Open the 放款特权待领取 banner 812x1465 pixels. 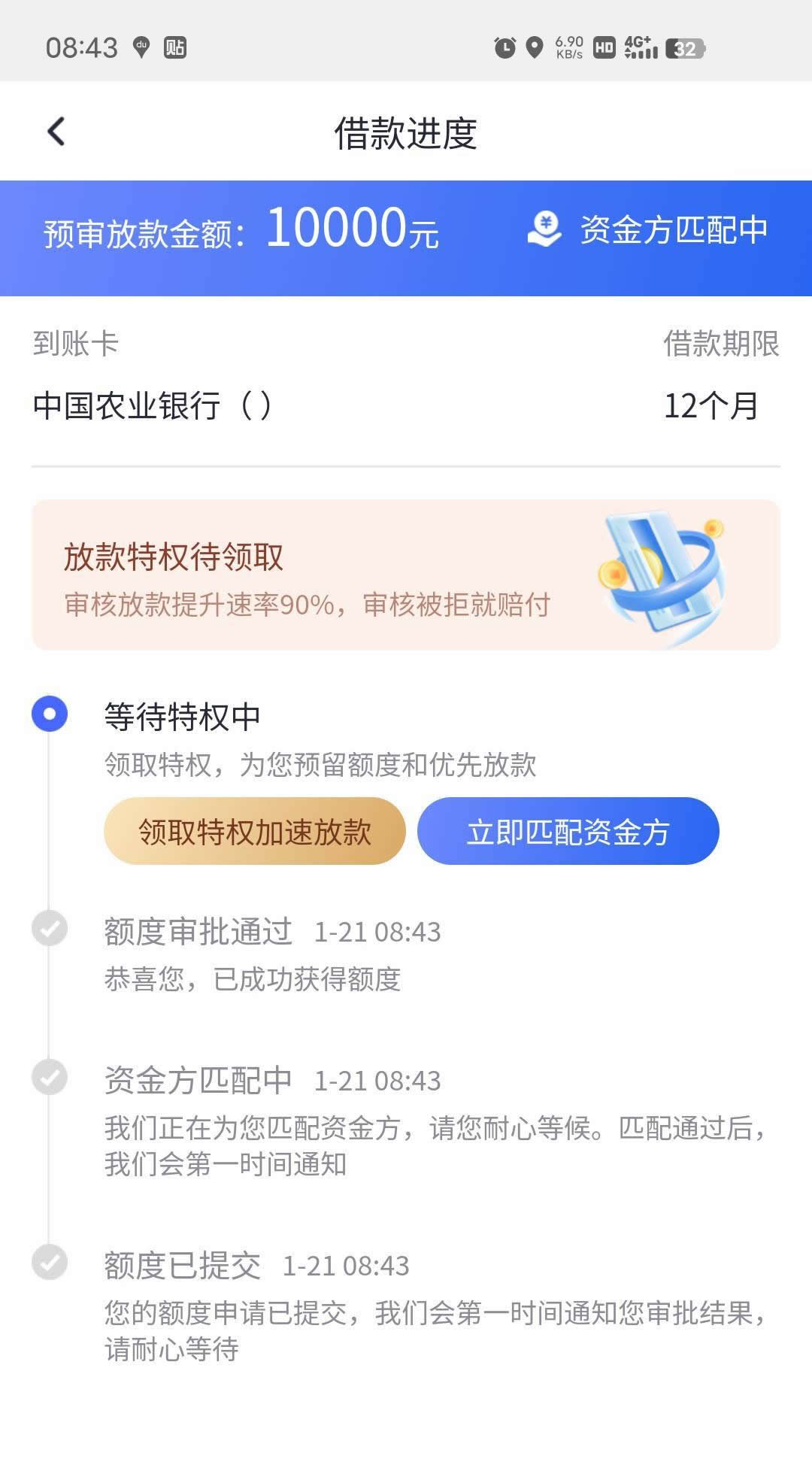(405, 575)
